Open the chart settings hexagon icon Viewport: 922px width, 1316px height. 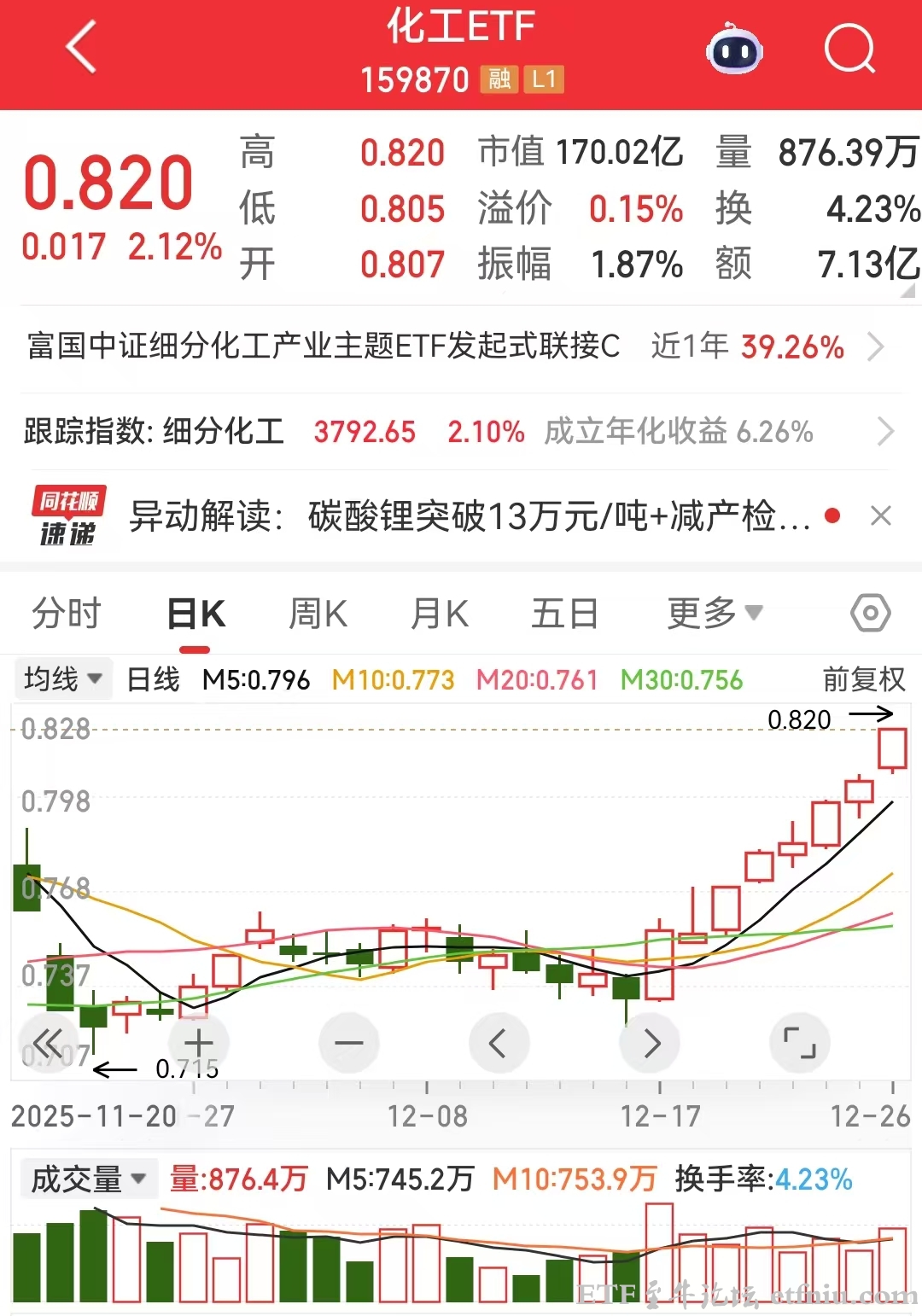870,613
